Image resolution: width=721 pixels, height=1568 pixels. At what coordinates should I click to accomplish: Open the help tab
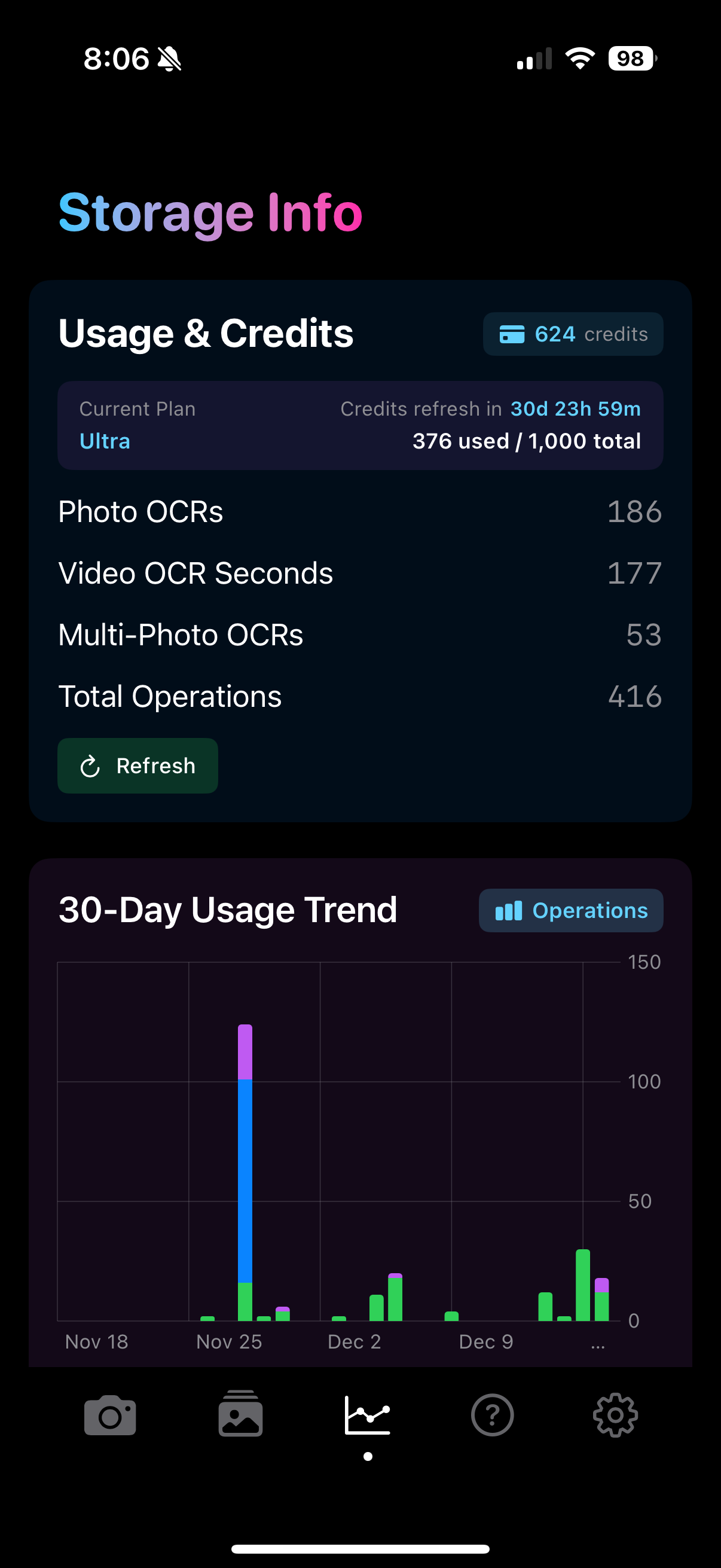[491, 1416]
